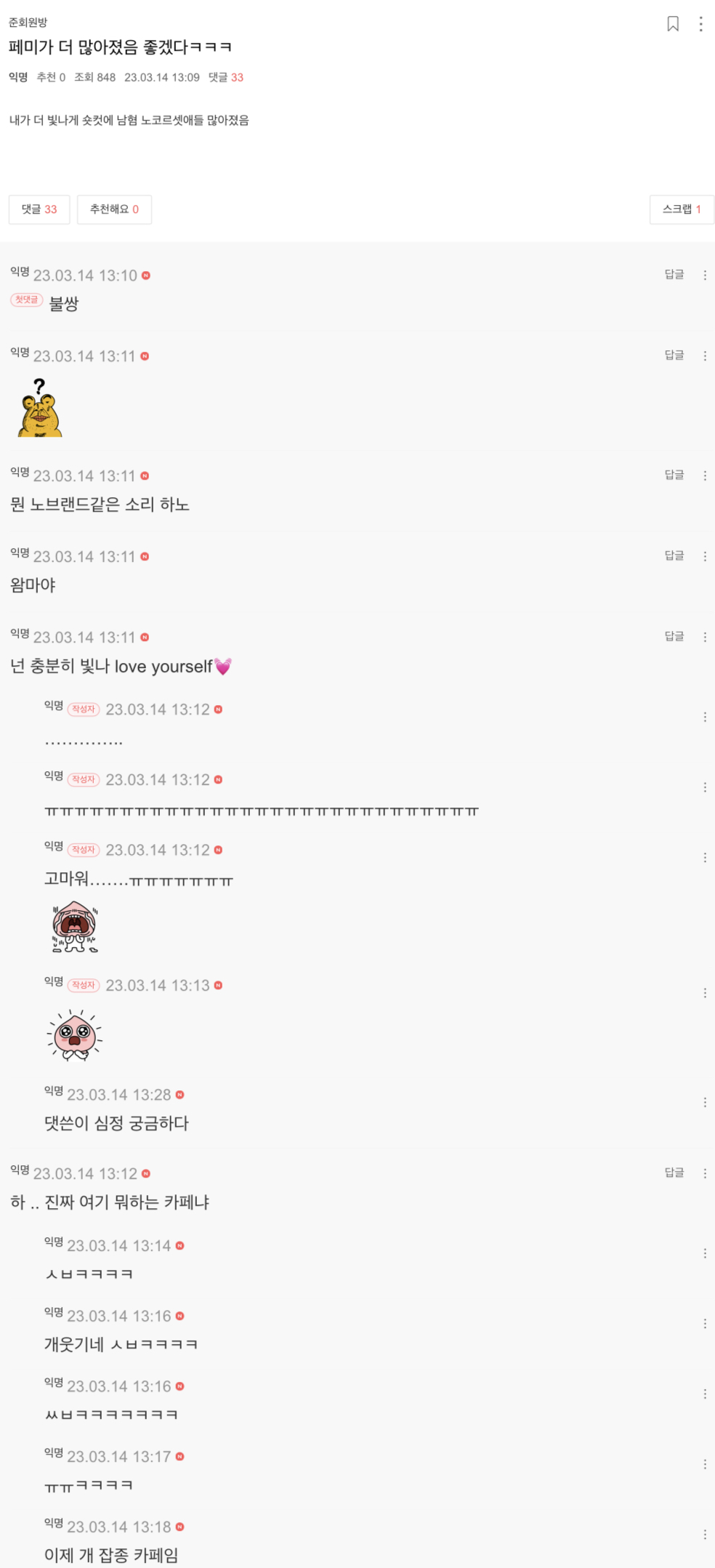Bookmark this post
Image resolution: width=715 pixels, height=1568 pixels.
(x=673, y=24)
